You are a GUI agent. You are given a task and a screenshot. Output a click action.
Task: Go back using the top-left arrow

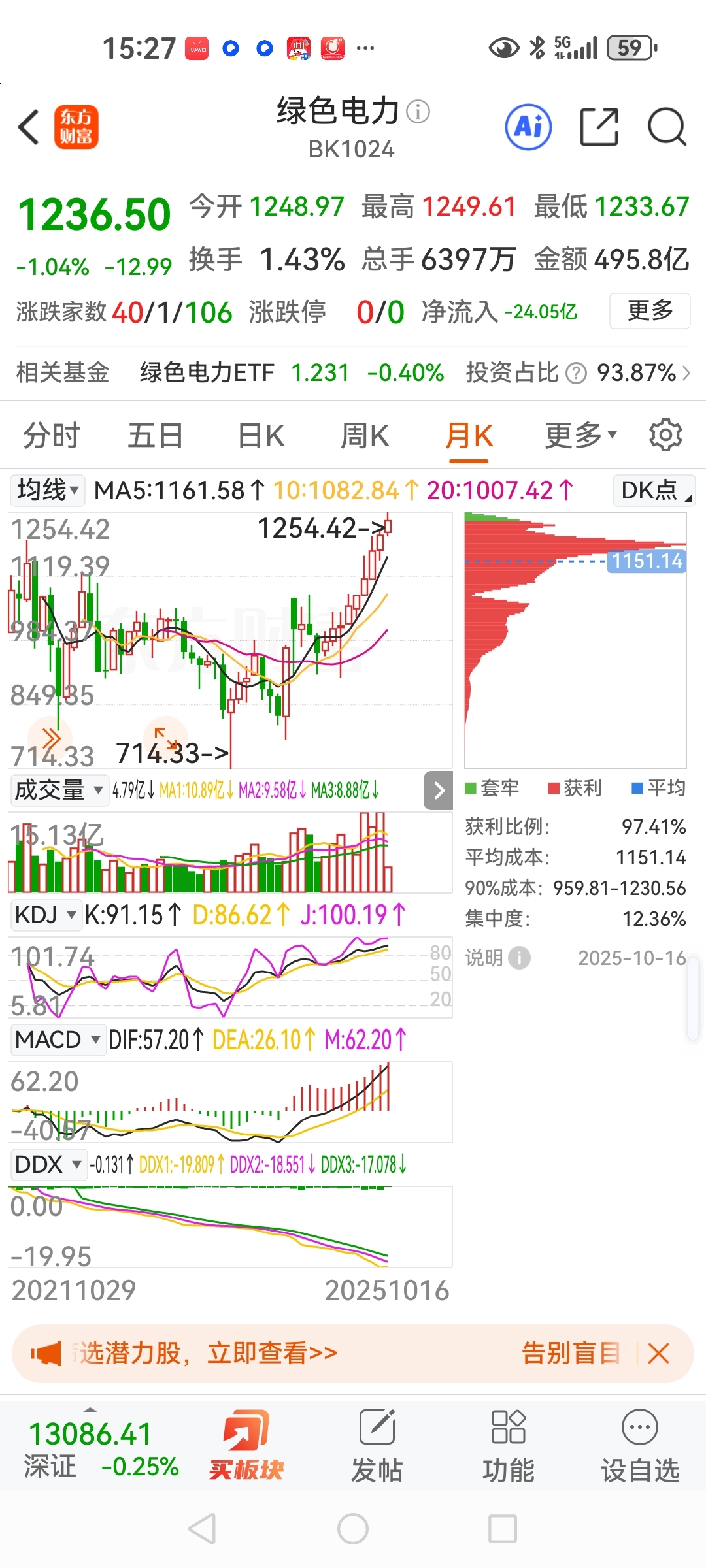[29, 127]
